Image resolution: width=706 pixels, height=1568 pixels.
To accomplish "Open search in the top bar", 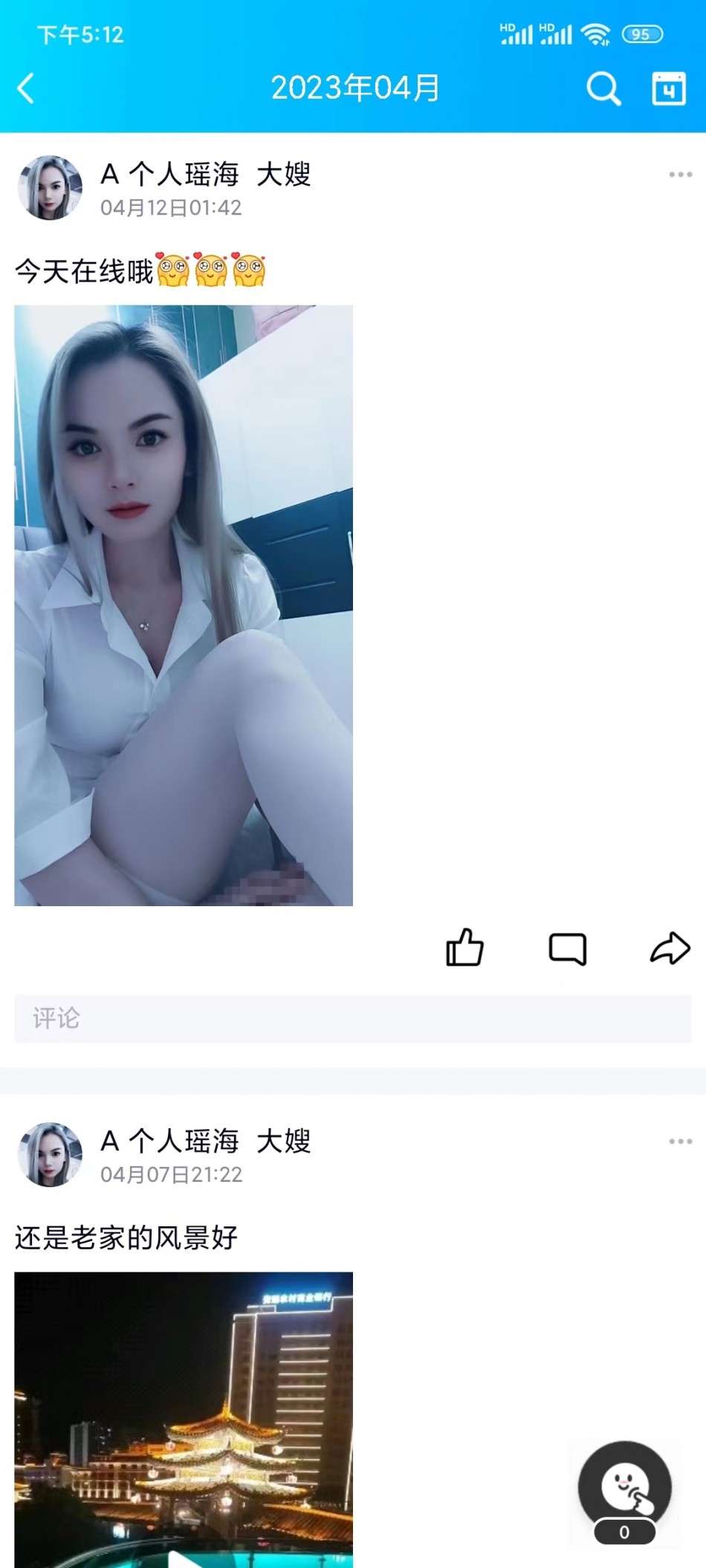I will coord(603,89).
